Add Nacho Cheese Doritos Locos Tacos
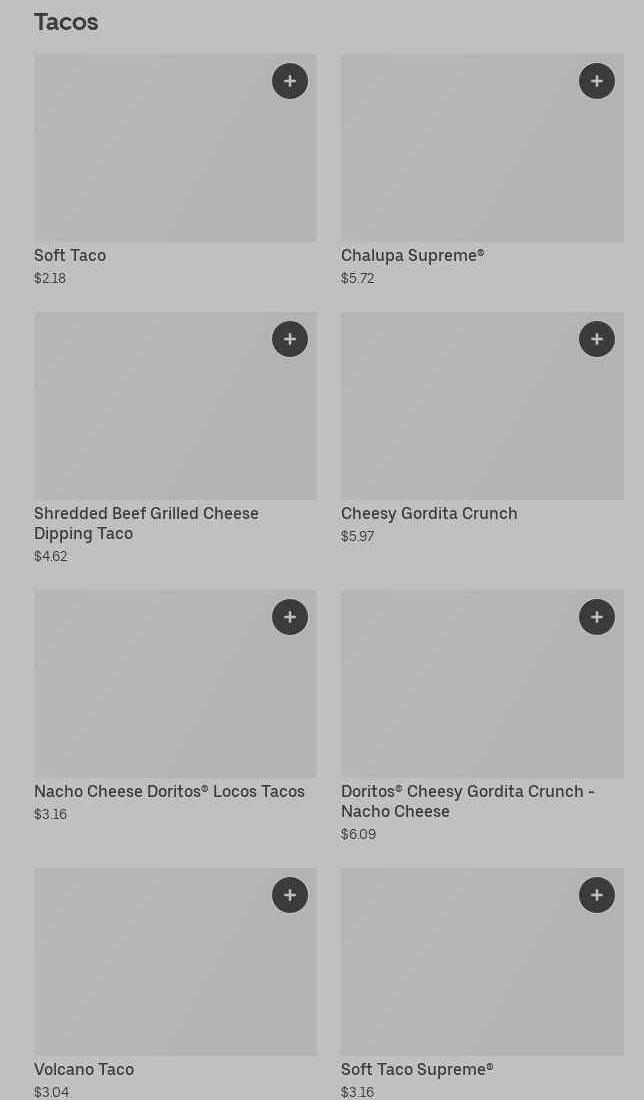The height and width of the screenshot is (1100, 644). (x=290, y=617)
